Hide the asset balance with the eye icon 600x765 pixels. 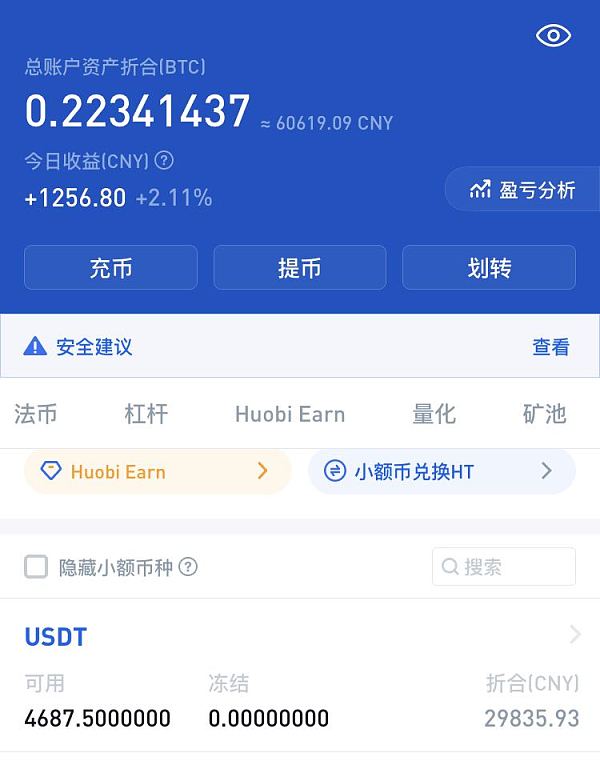coord(553,36)
